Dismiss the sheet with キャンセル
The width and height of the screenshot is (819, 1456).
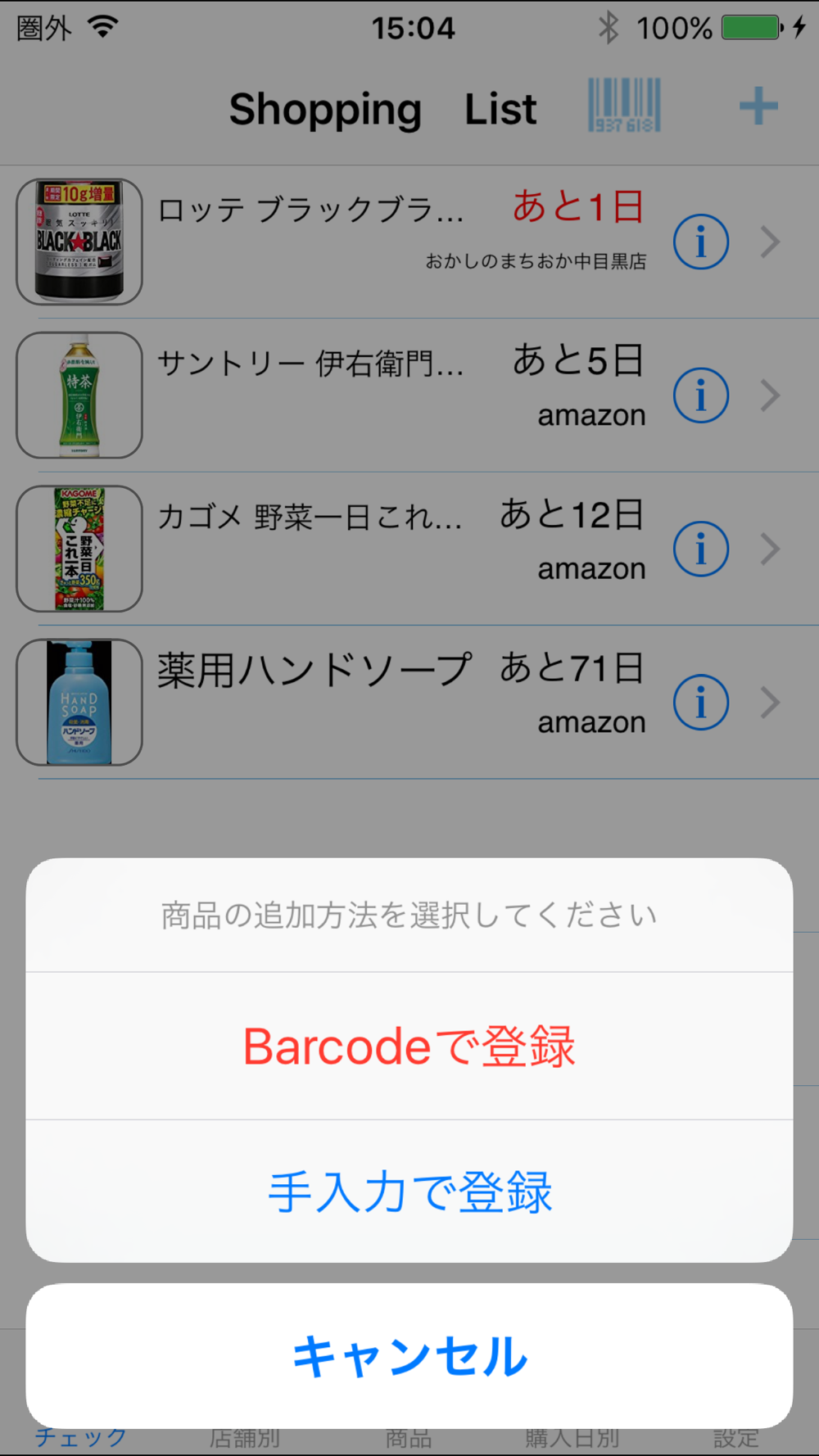[409, 1355]
